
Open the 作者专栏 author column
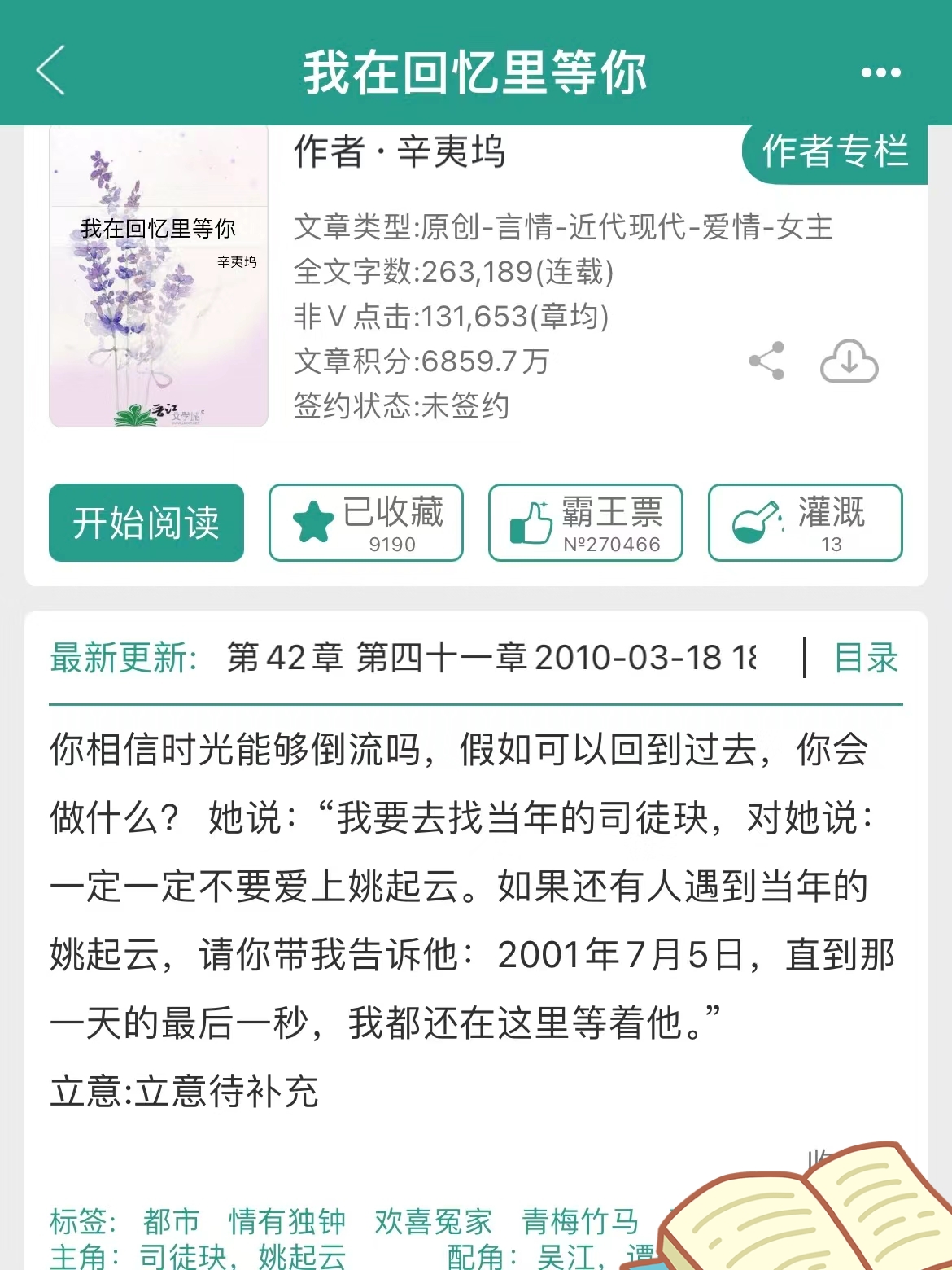coord(835,152)
